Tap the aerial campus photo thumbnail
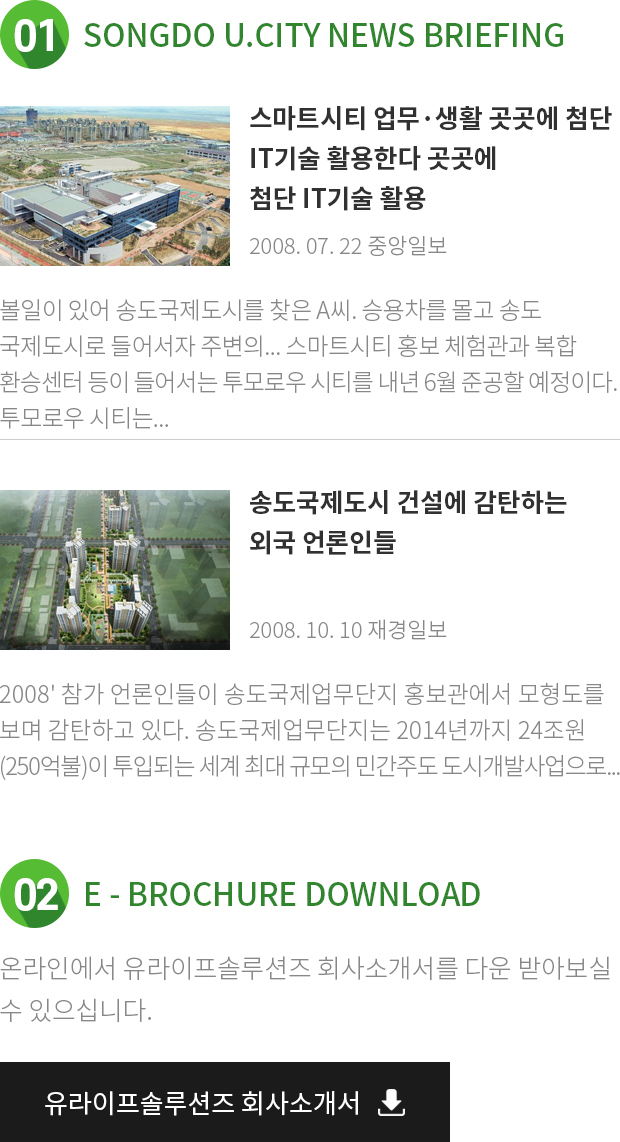The width and height of the screenshot is (620, 1142). pos(115,186)
